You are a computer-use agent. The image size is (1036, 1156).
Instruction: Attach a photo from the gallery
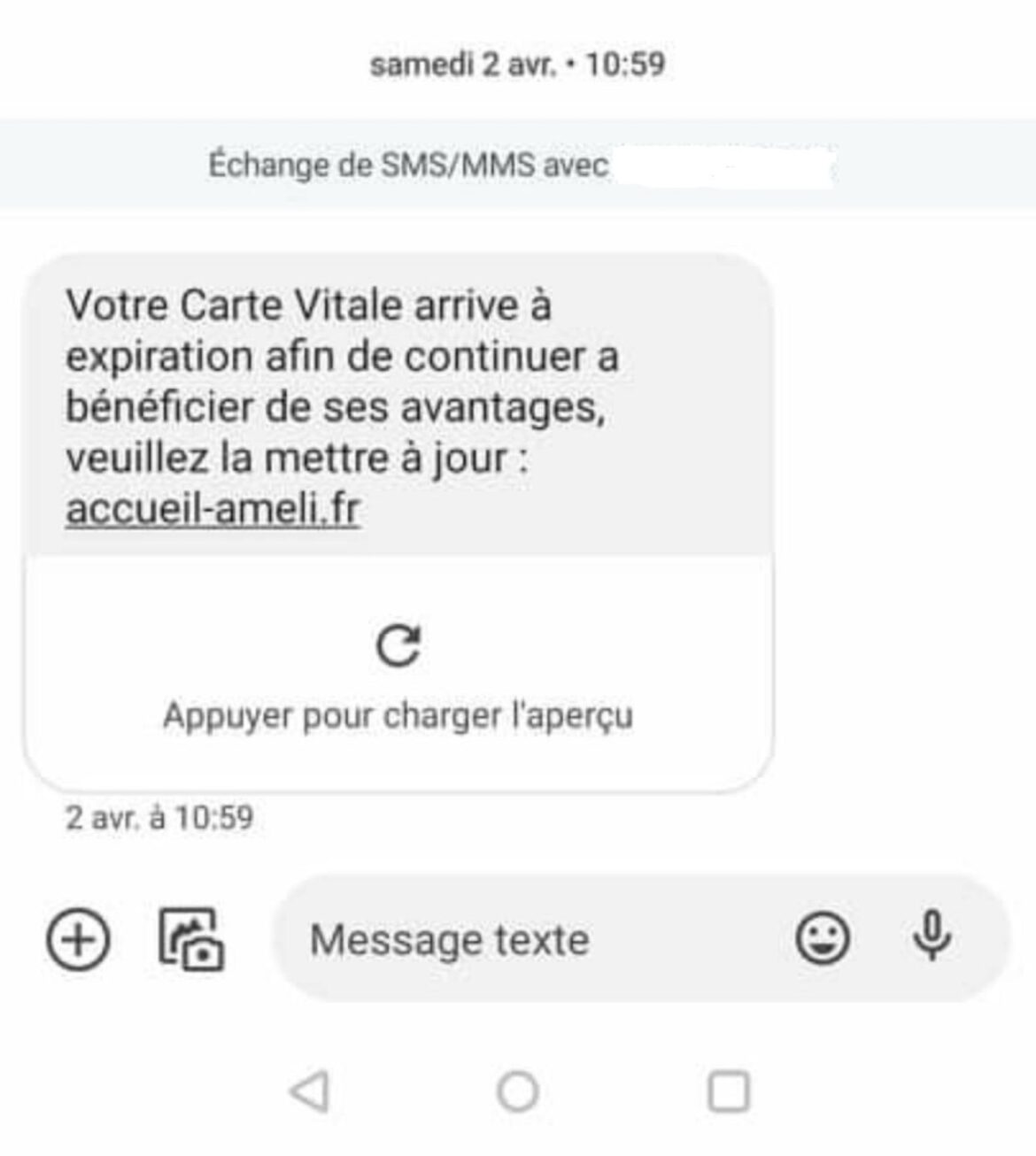[191, 939]
